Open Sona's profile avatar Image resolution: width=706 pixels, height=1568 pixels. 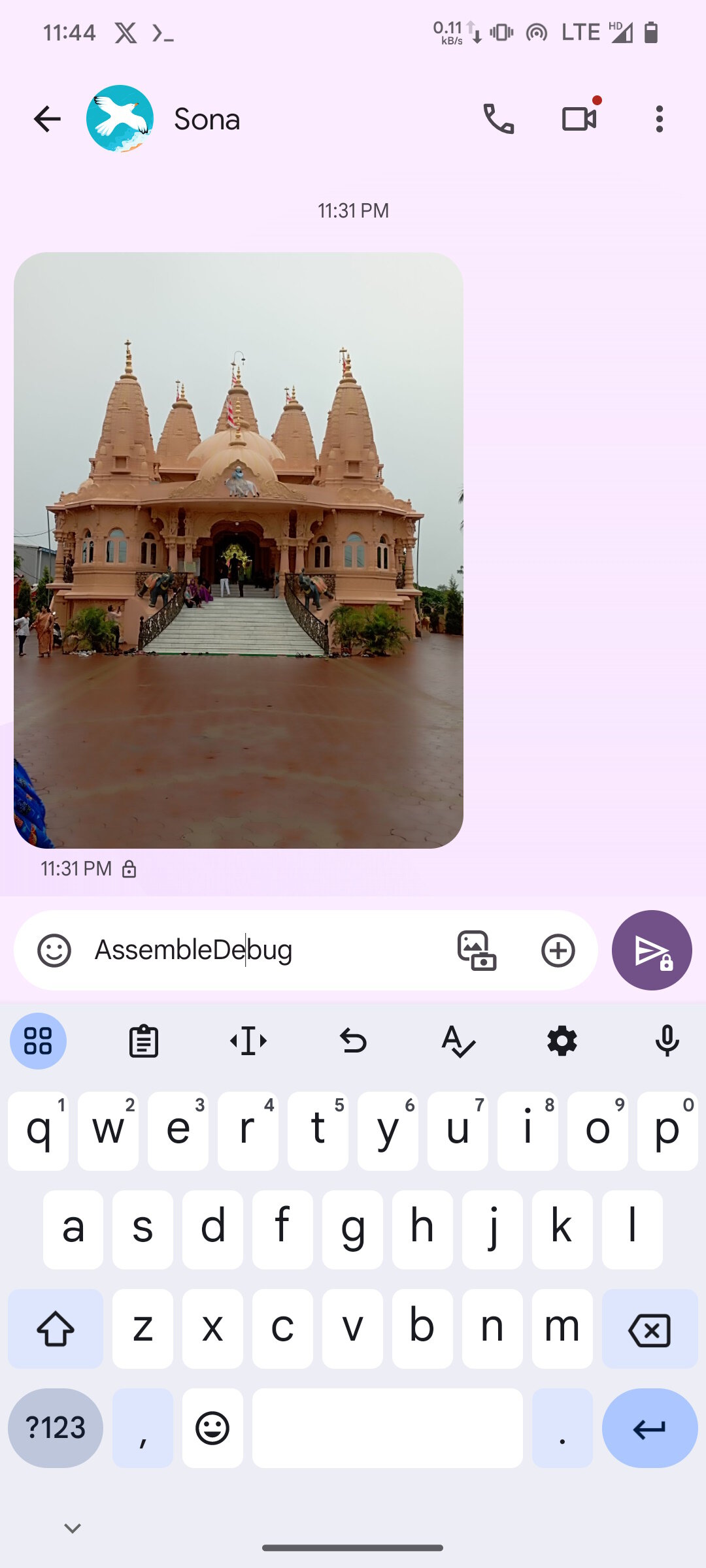point(120,119)
